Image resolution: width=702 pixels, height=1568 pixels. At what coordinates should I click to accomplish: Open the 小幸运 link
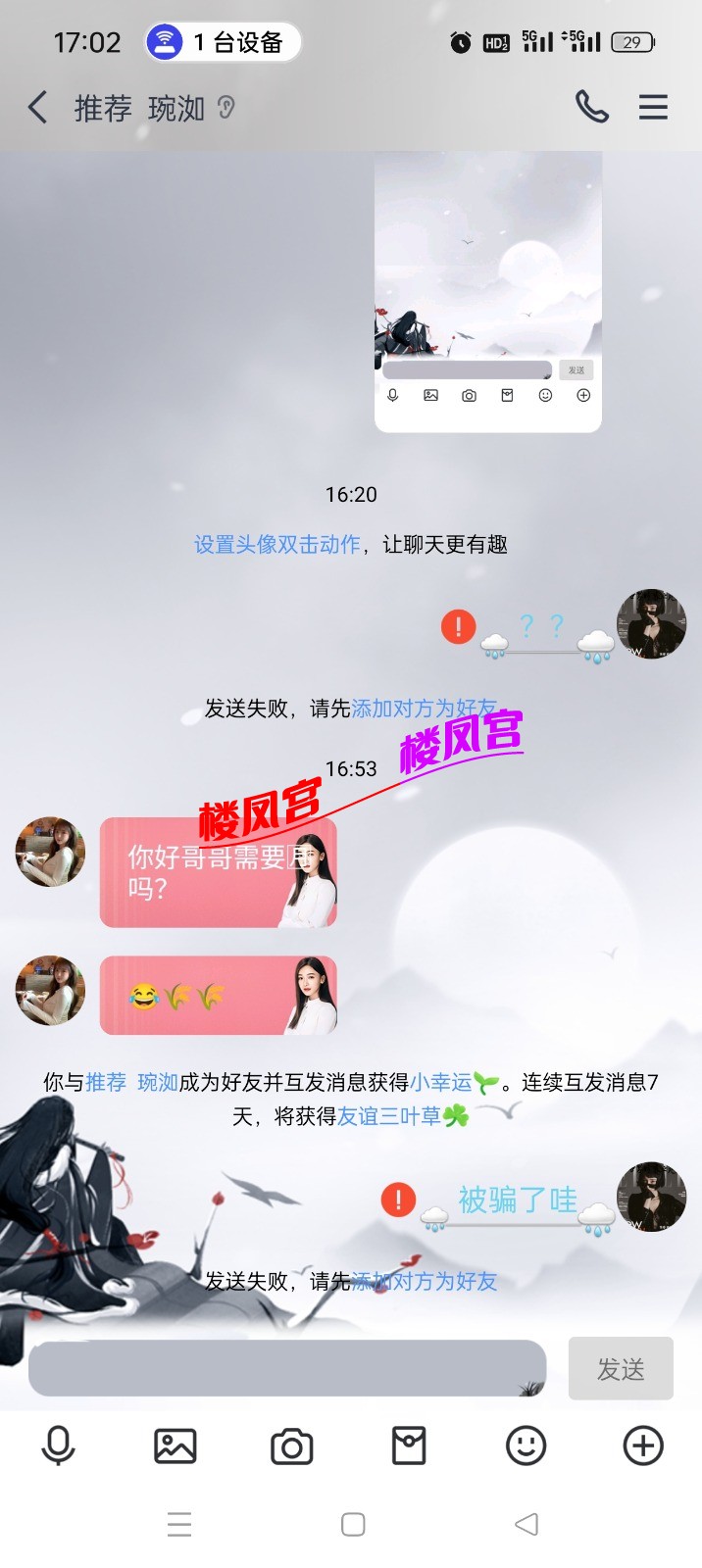pyautogui.click(x=440, y=1083)
